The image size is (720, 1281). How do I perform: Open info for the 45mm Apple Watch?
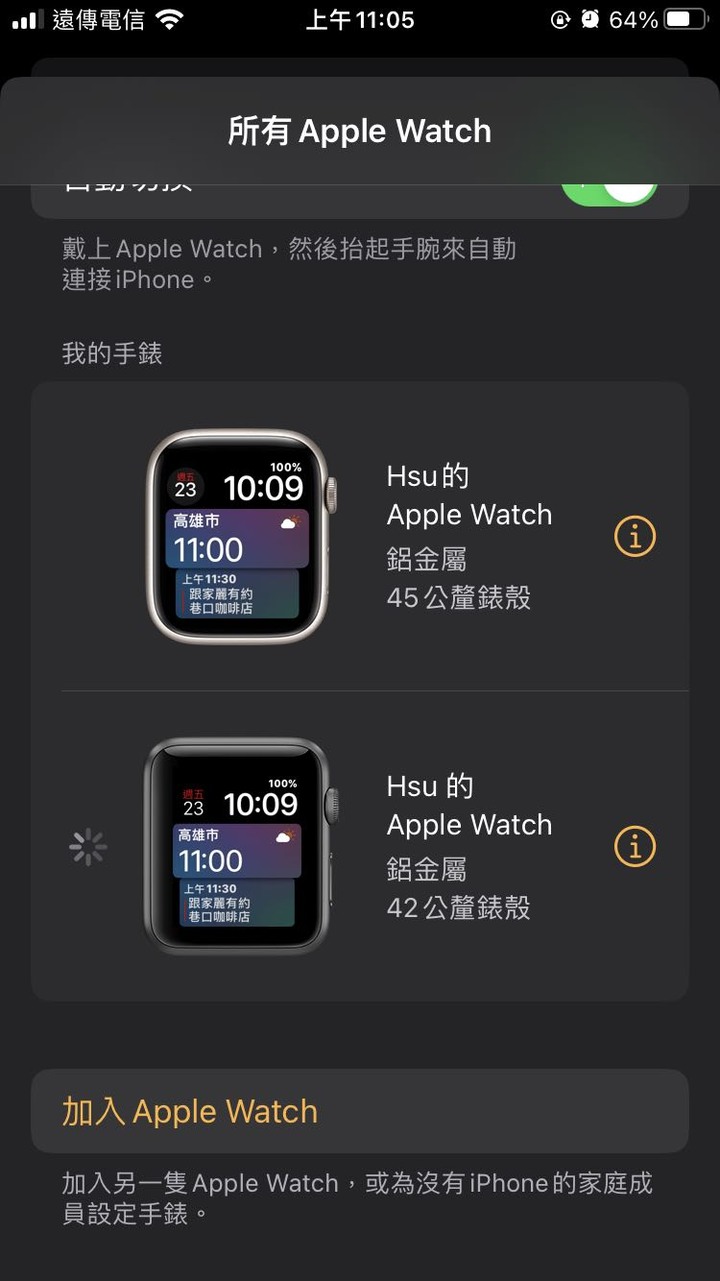[x=635, y=537]
